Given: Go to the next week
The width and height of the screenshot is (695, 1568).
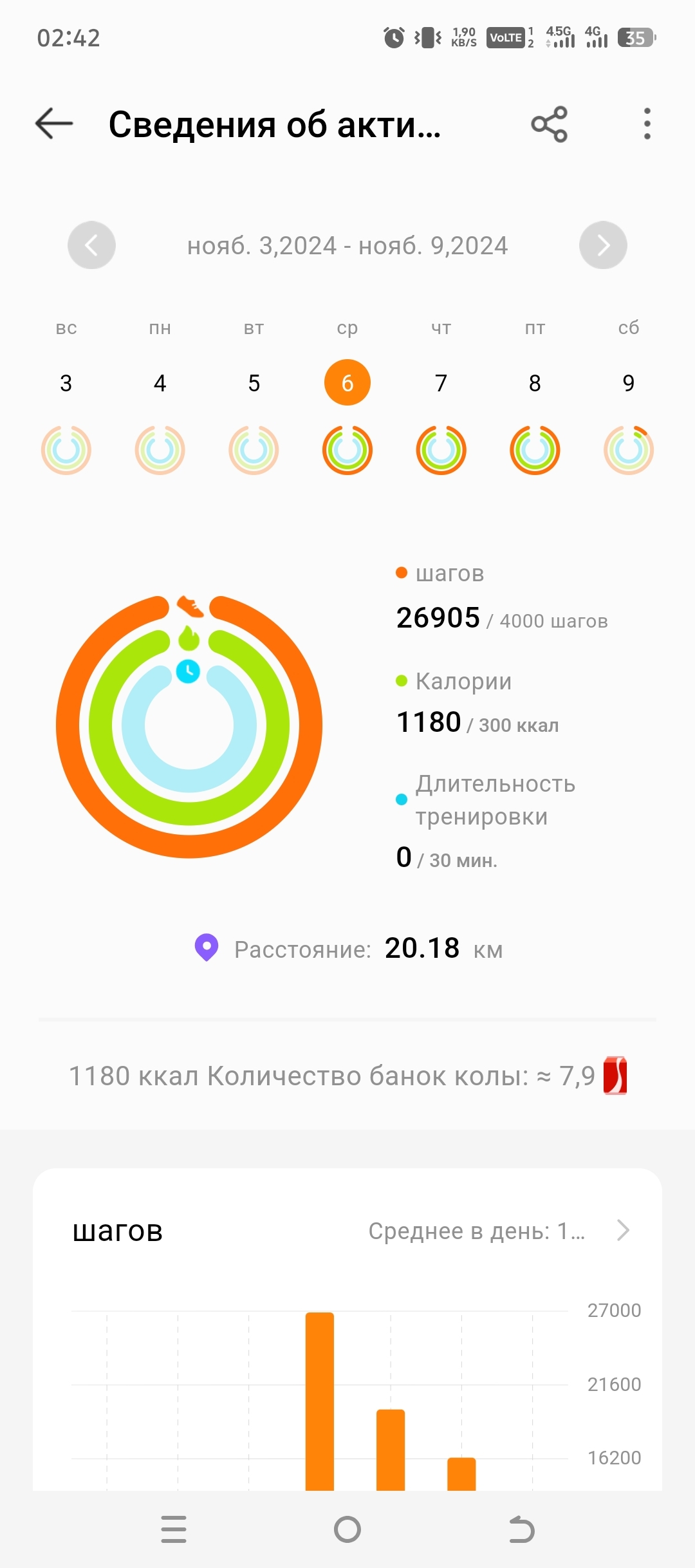Looking at the screenshot, I should tap(603, 245).
